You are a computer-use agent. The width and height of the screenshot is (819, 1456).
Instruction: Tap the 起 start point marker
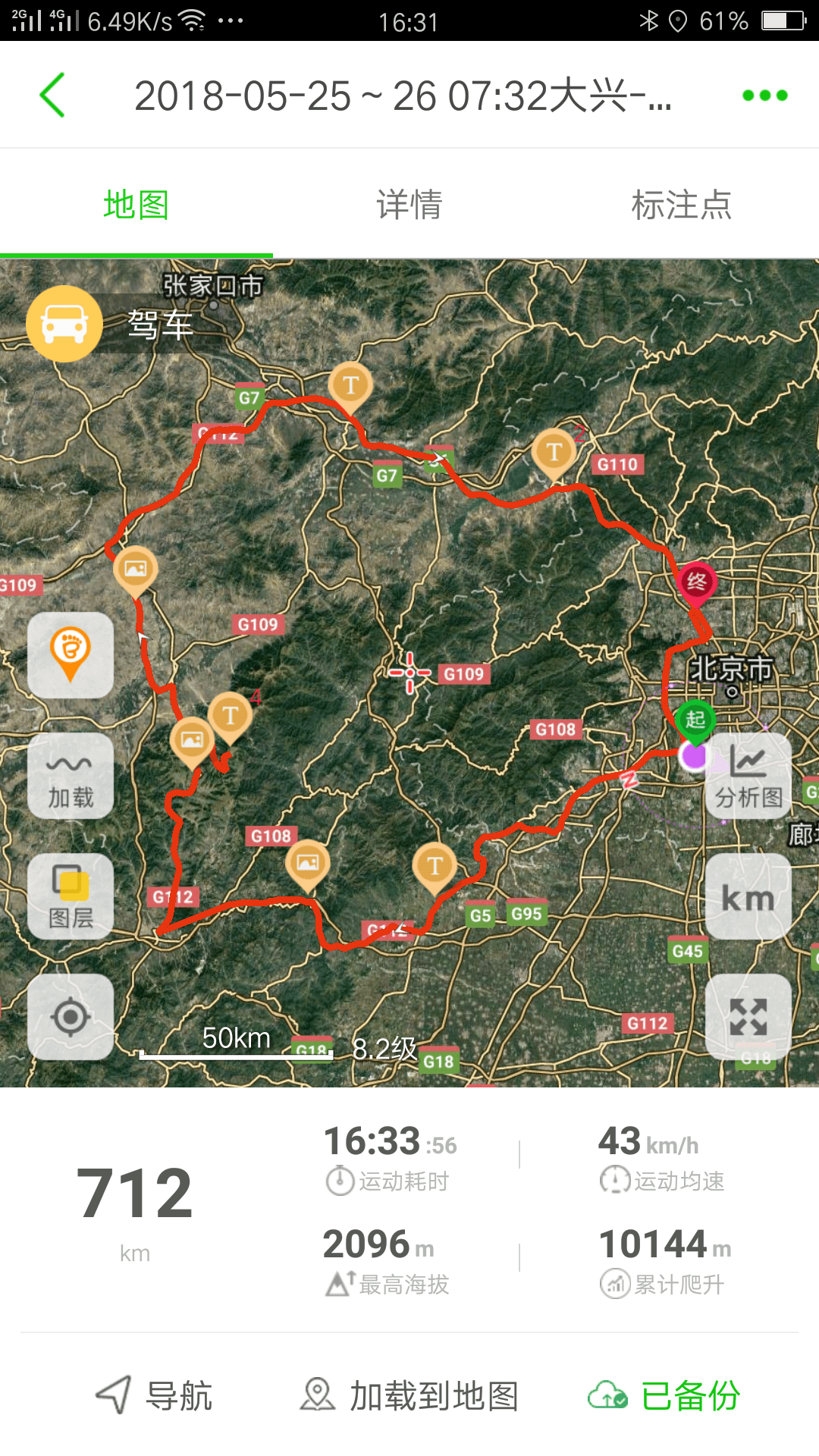[695, 721]
